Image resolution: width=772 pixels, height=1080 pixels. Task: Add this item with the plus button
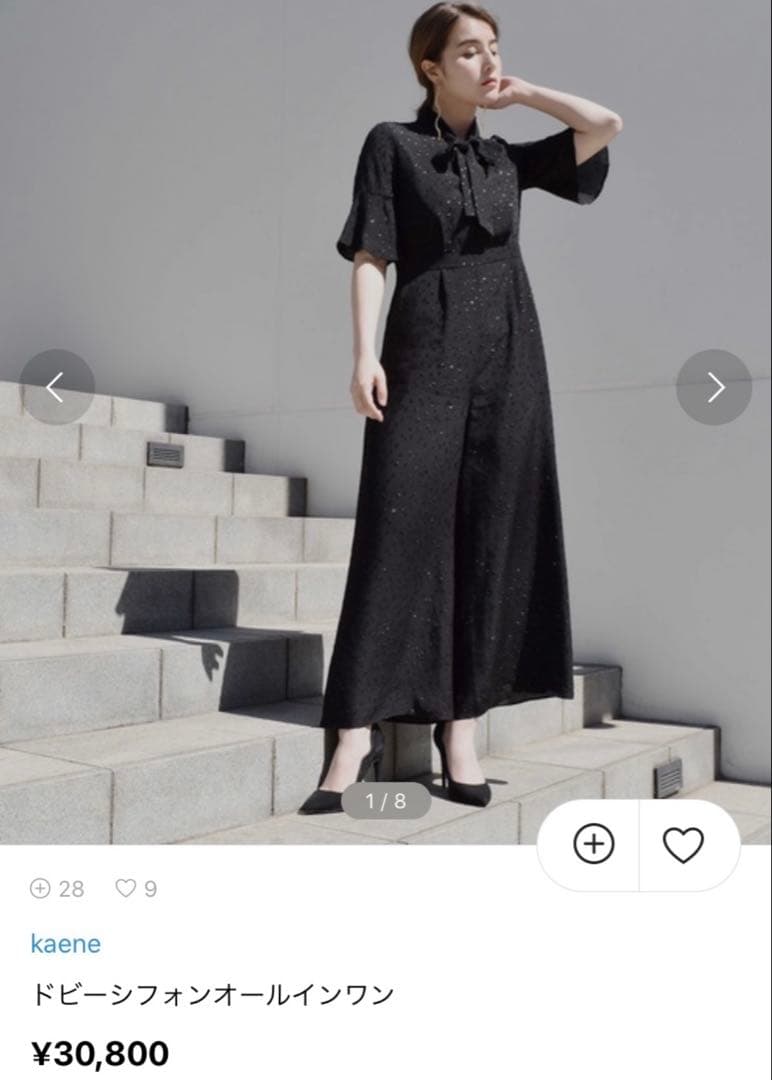pos(592,845)
